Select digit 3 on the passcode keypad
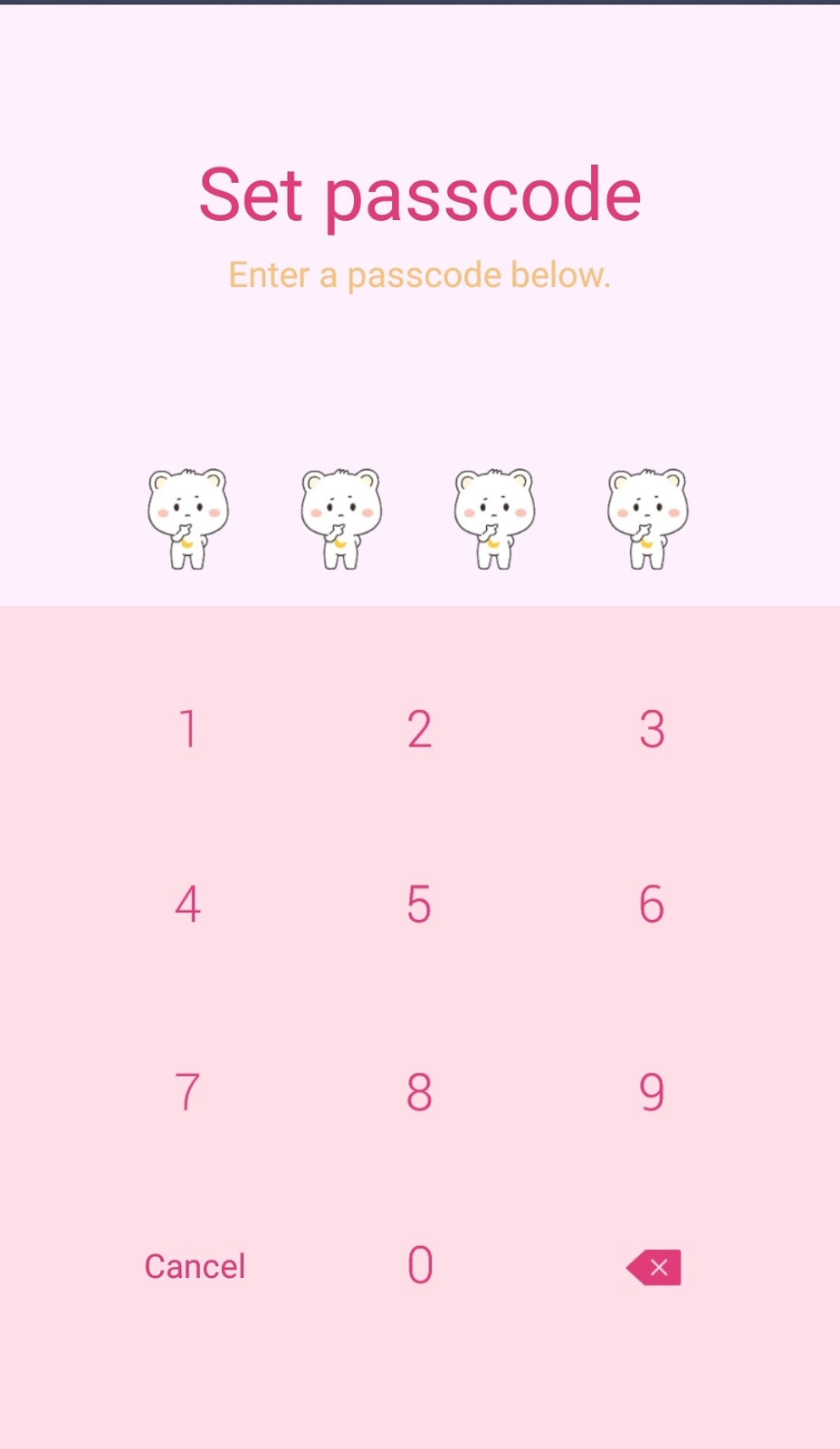This screenshot has width=840, height=1449. click(652, 729)
